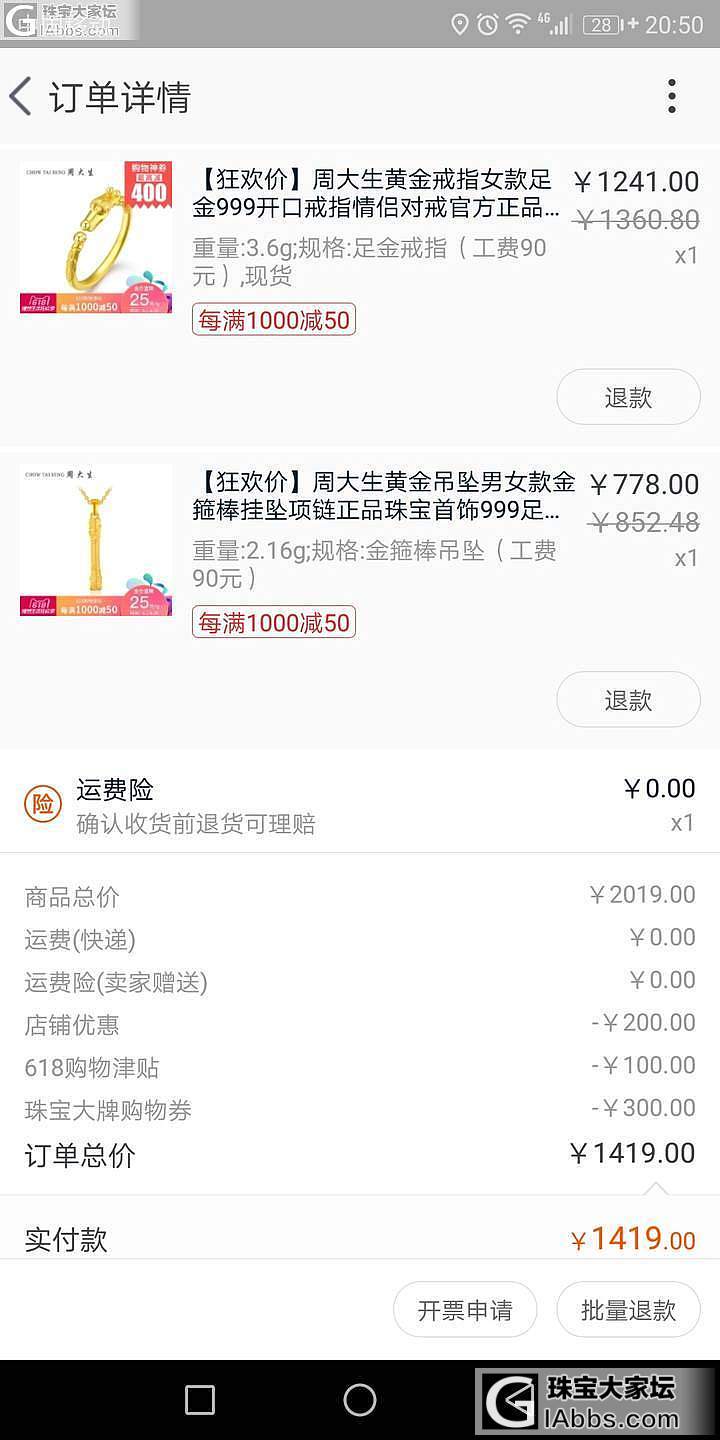Open recent apps with the square button
The width and height of the screenshot is (720, 1440).
tap(200, 1400)
